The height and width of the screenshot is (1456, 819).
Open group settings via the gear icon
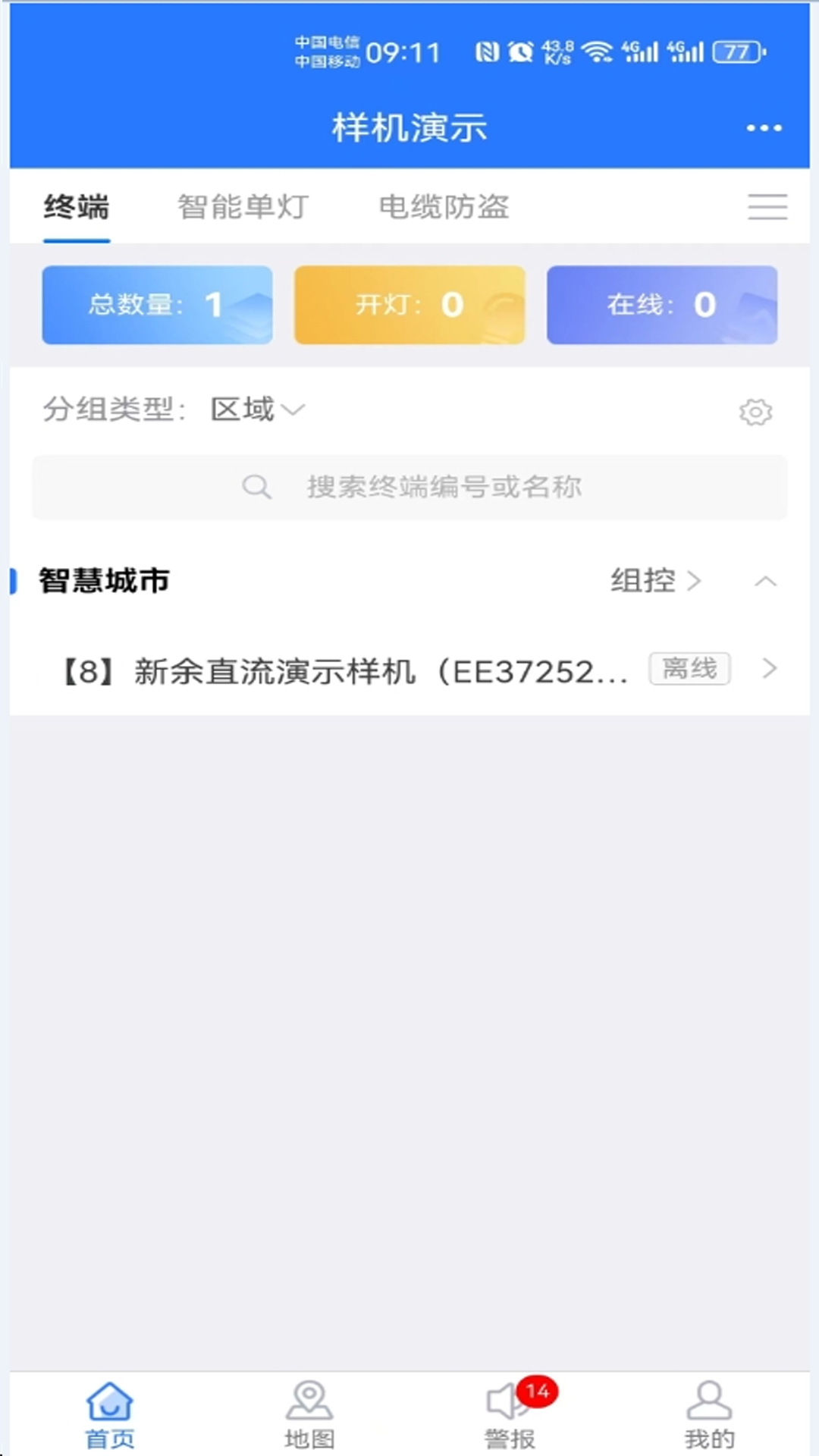click(754, 412)
